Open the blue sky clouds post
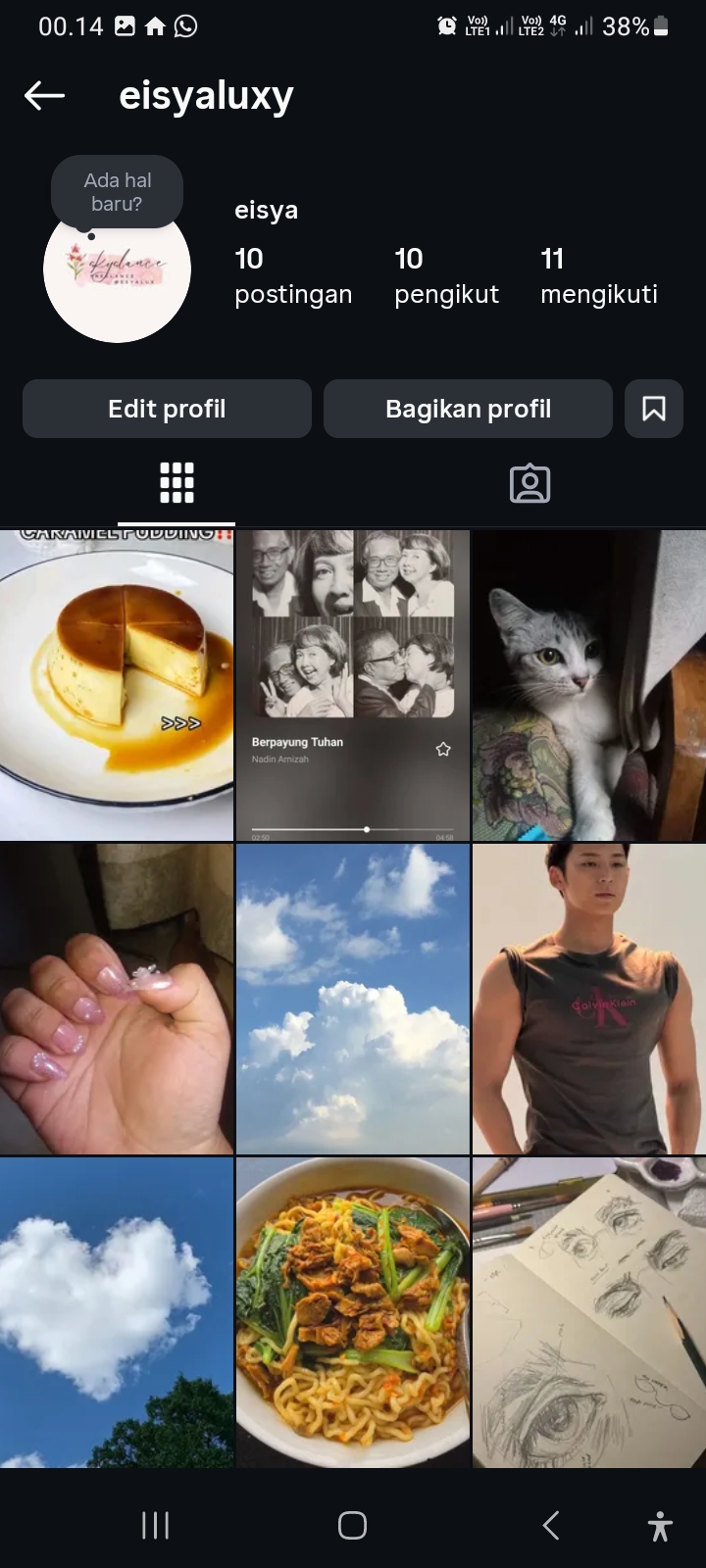This screenshot has width=706, height=1568. (x=353, y=1000)
